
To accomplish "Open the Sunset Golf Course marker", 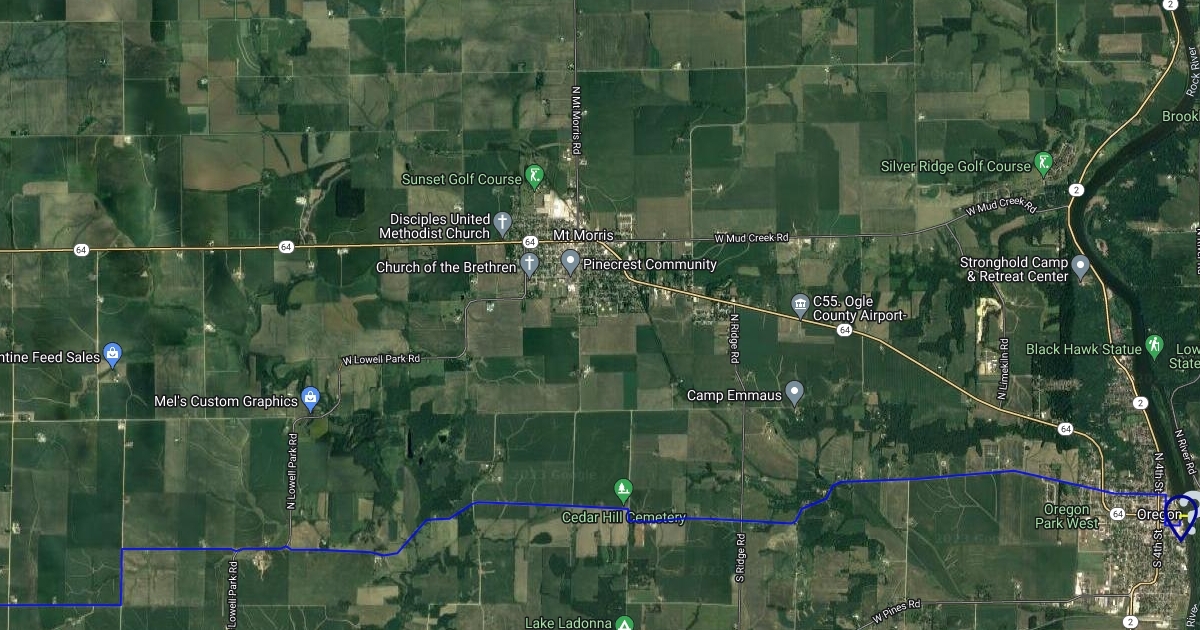I will click(x=535, y=177).
